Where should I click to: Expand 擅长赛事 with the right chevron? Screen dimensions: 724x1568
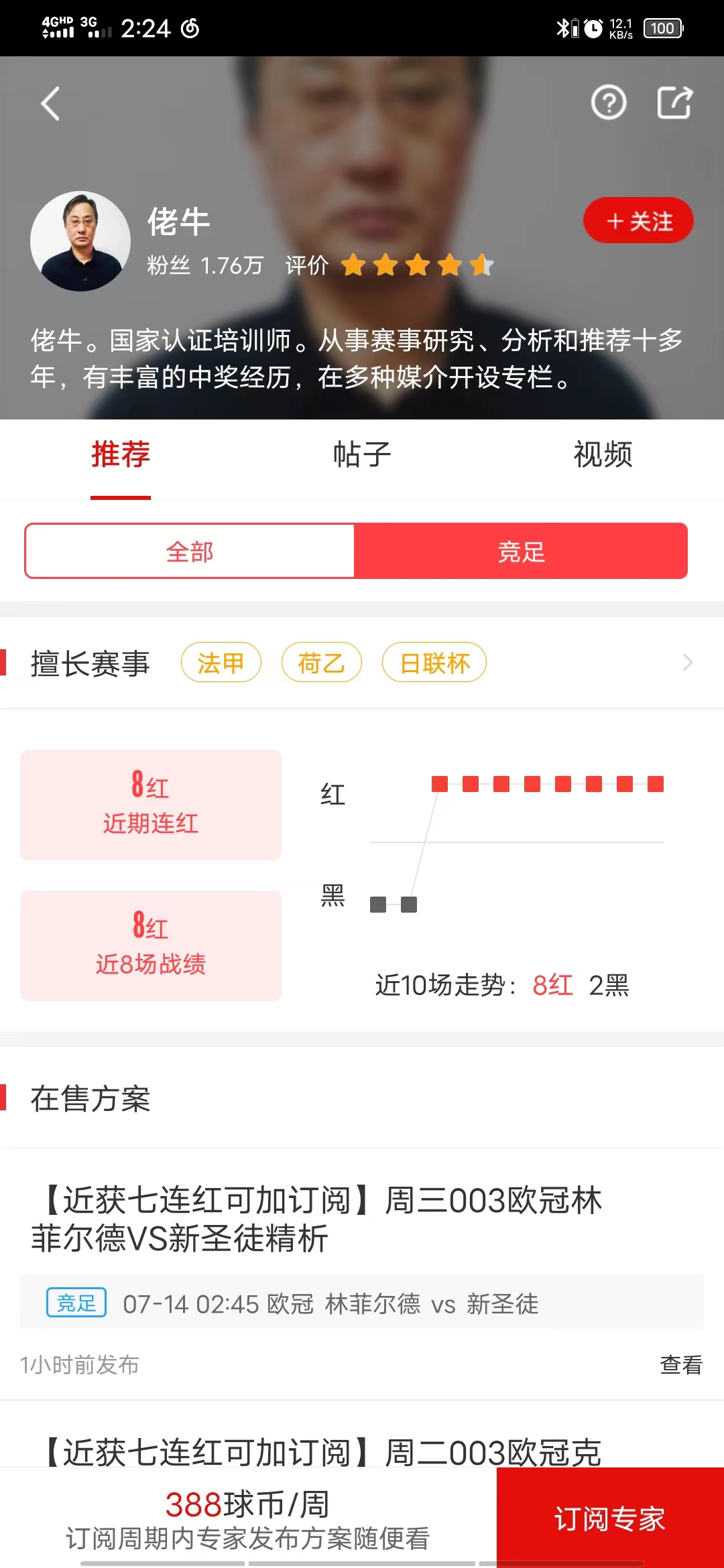687,663
